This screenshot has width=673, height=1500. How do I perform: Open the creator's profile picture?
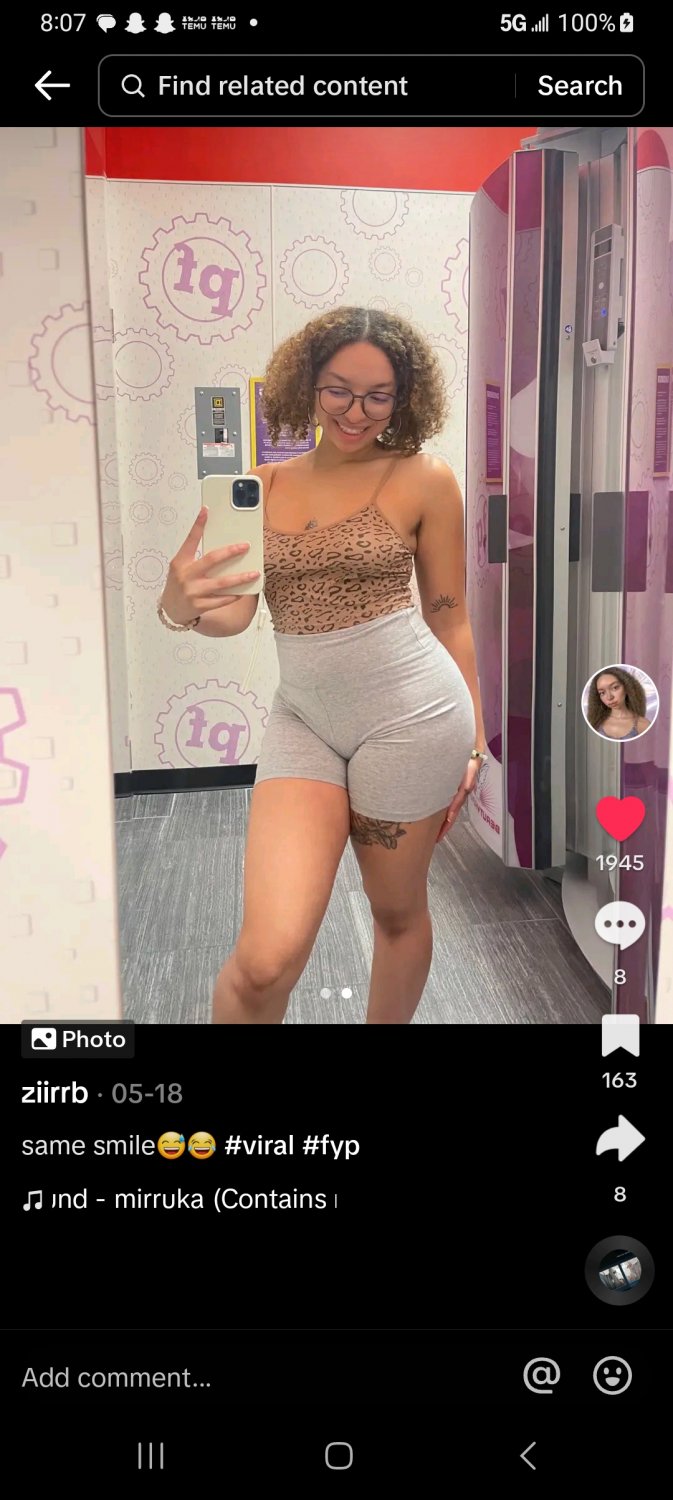point(620,702)
